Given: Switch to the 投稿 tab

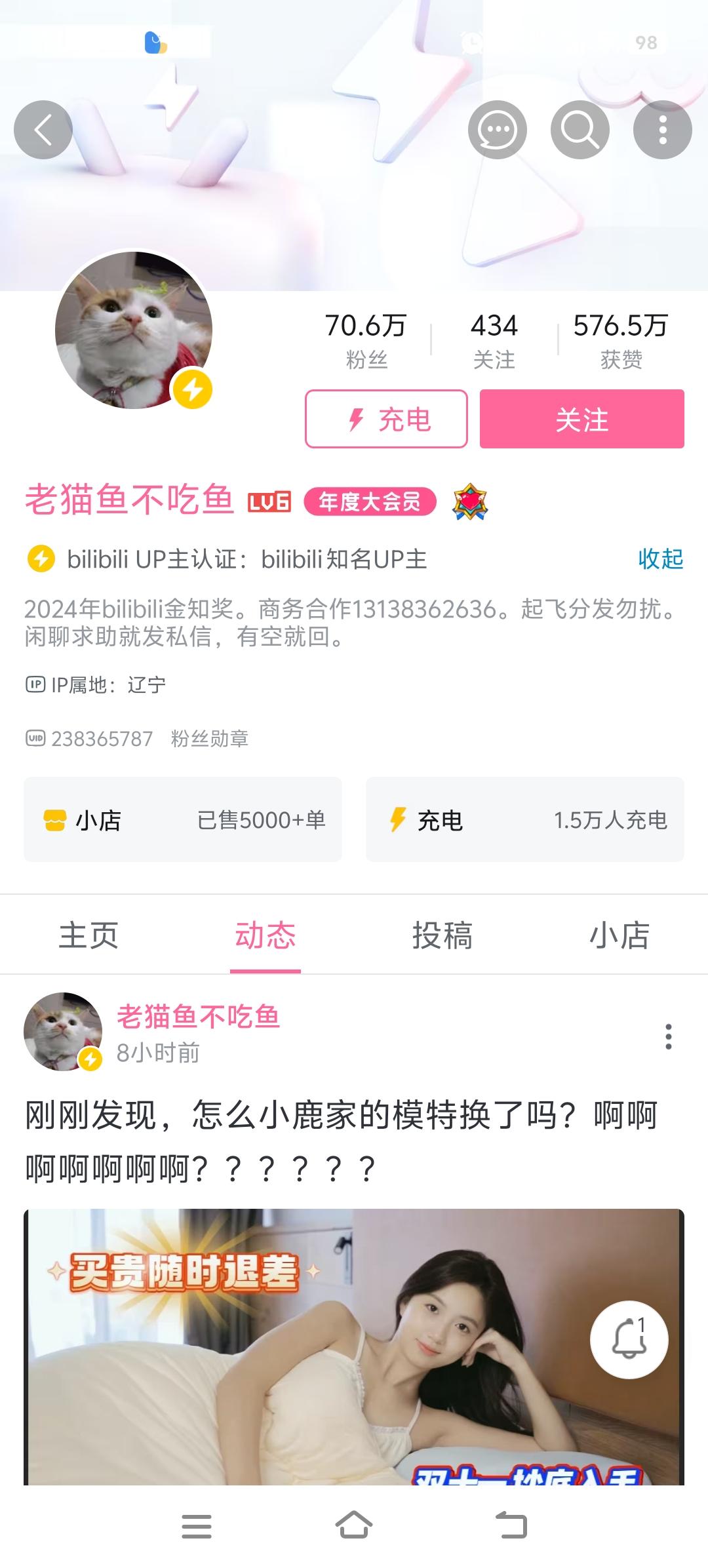Looking at the screenshot, I should click(x=442, y=935).
